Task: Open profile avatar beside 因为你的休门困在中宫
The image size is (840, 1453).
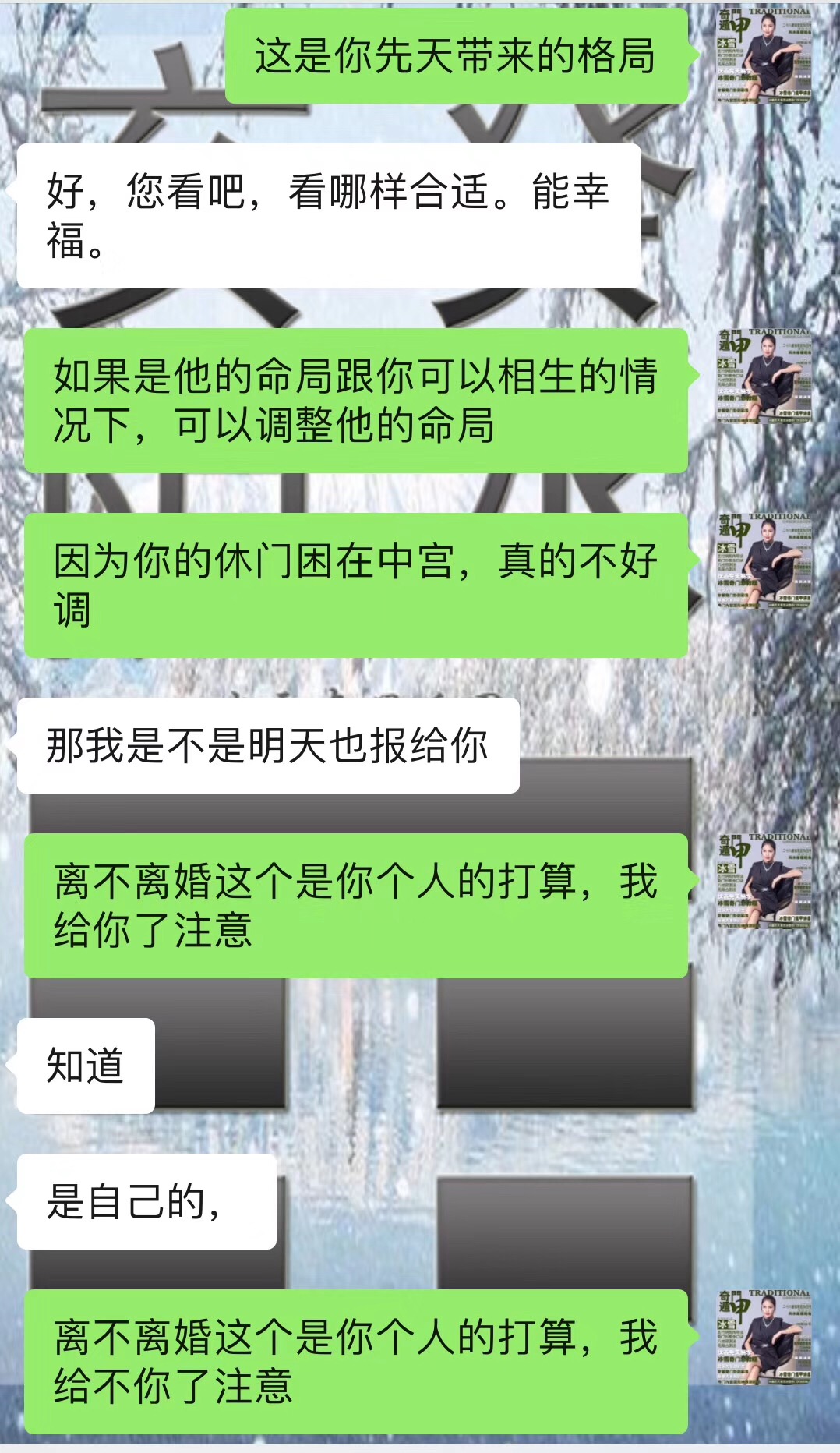Action: tap(764, 560)
